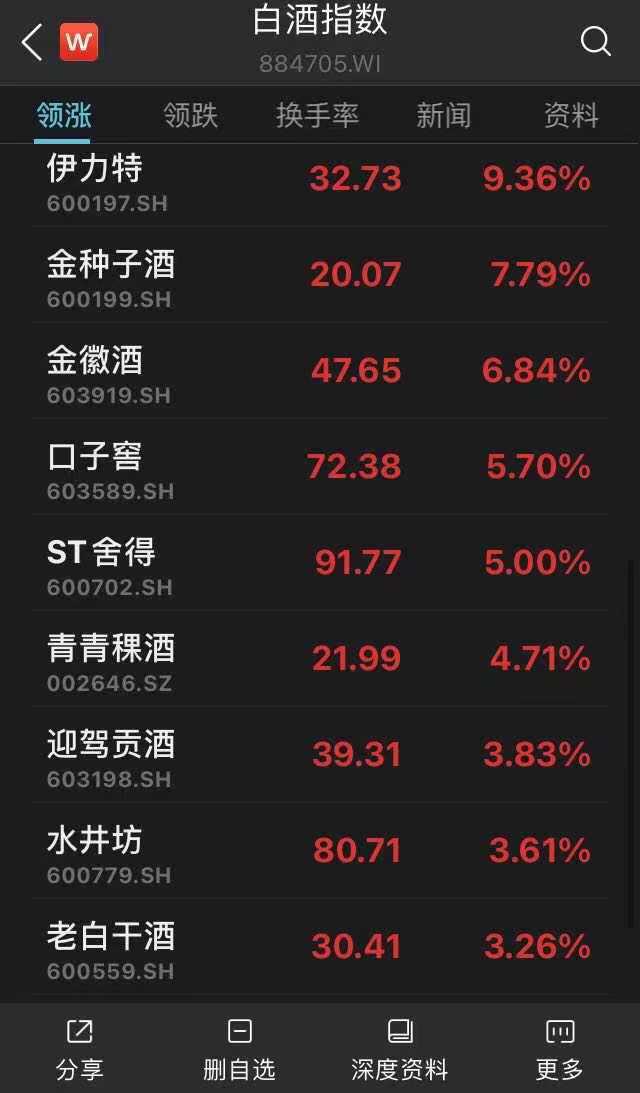640x1093 pixels.
Task: Switch to the 换手率 tab
Action: point(317,115)
